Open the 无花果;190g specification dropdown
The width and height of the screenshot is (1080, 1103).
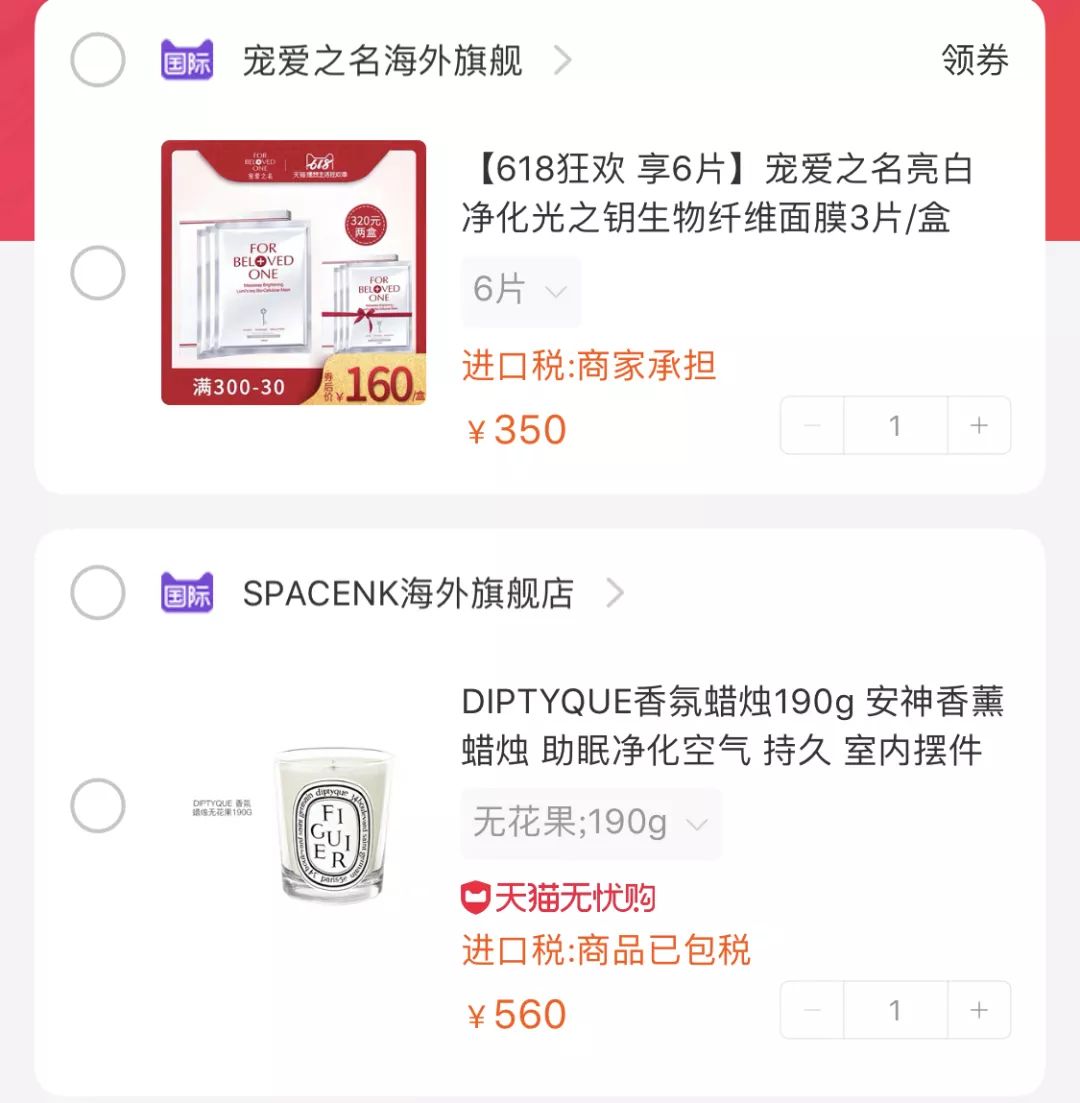(588, 824)
